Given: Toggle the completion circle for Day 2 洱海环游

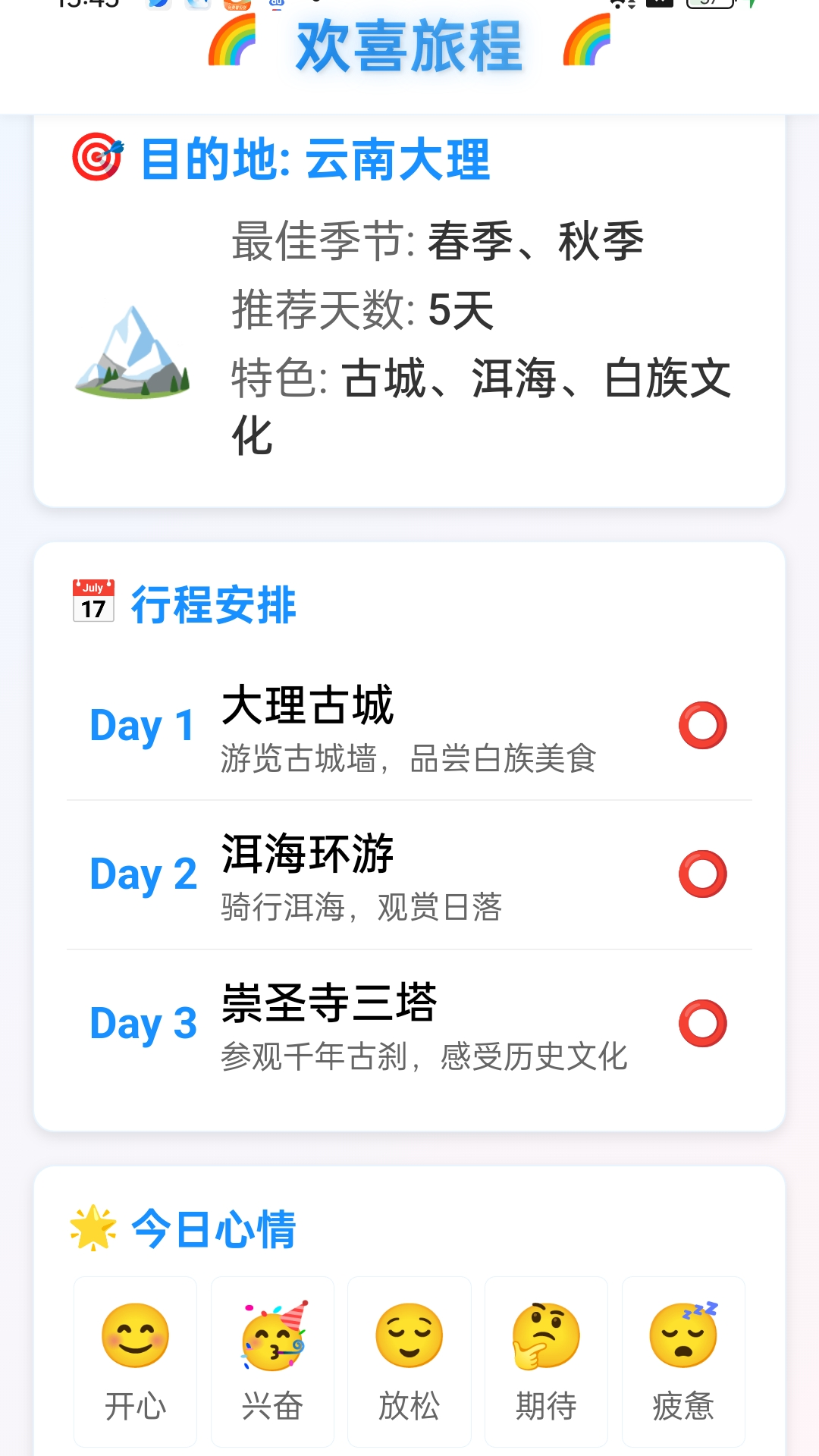Looking at the screenshot, I should (703, 874).
